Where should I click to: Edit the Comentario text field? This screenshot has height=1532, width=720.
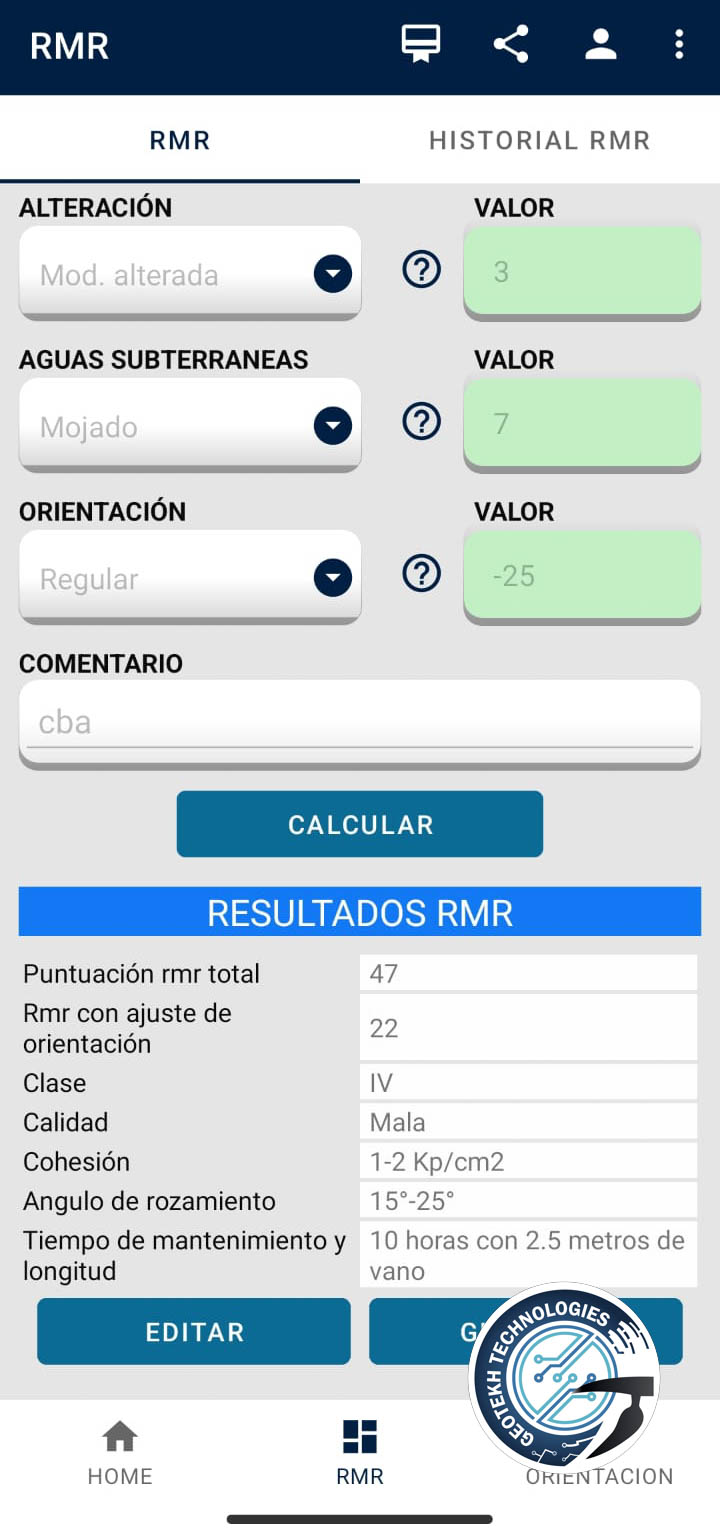pos(359,722)
